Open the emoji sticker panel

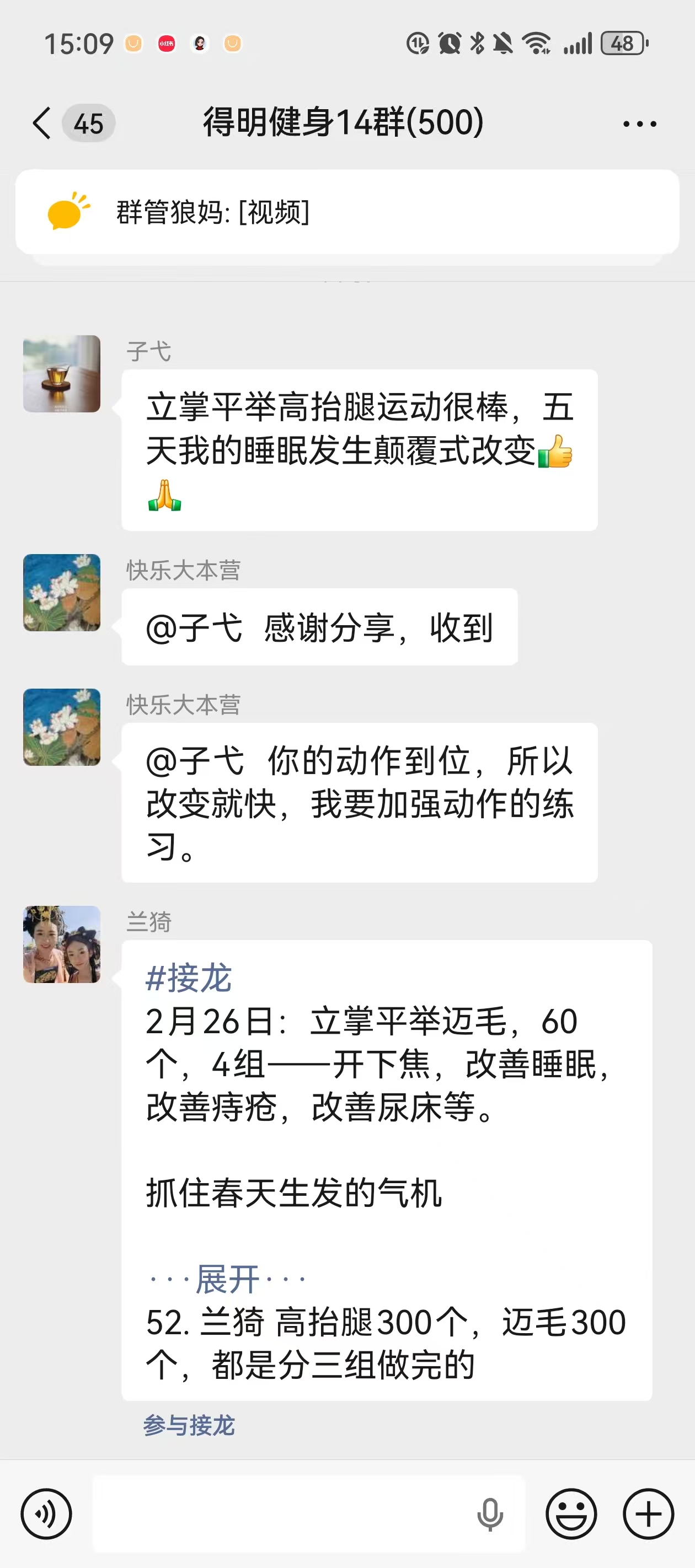click(x=571, y=1514)
